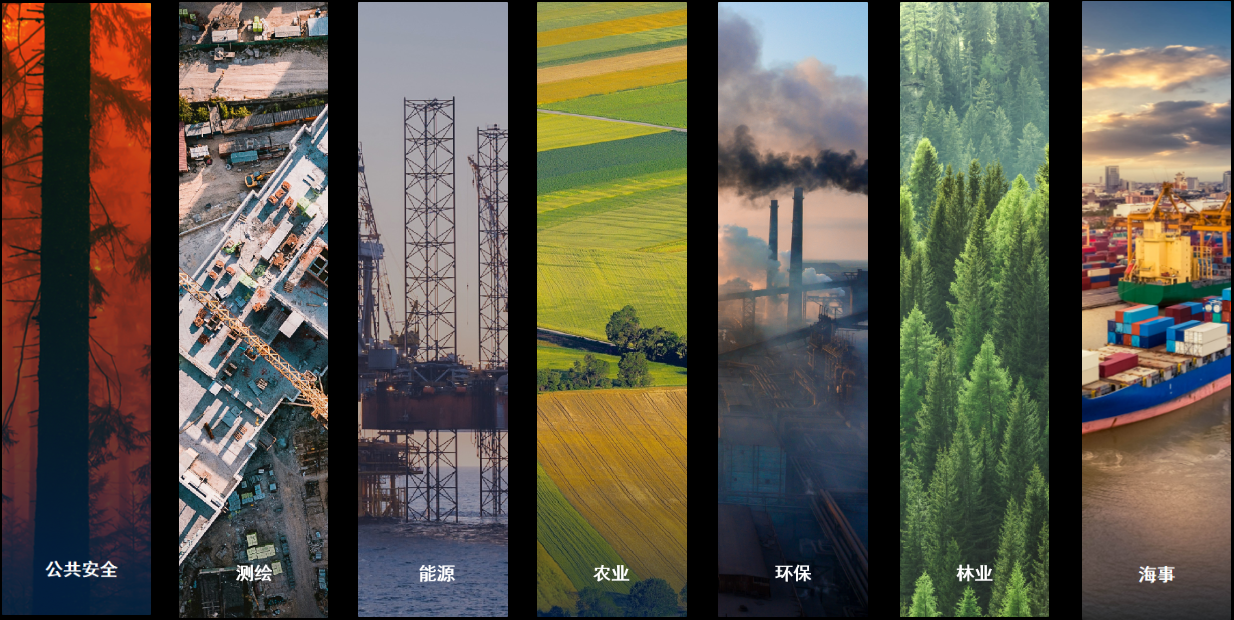Tap the 林业 forest tile
Screen dimensions: 1234x620
[x=974, y=309]
